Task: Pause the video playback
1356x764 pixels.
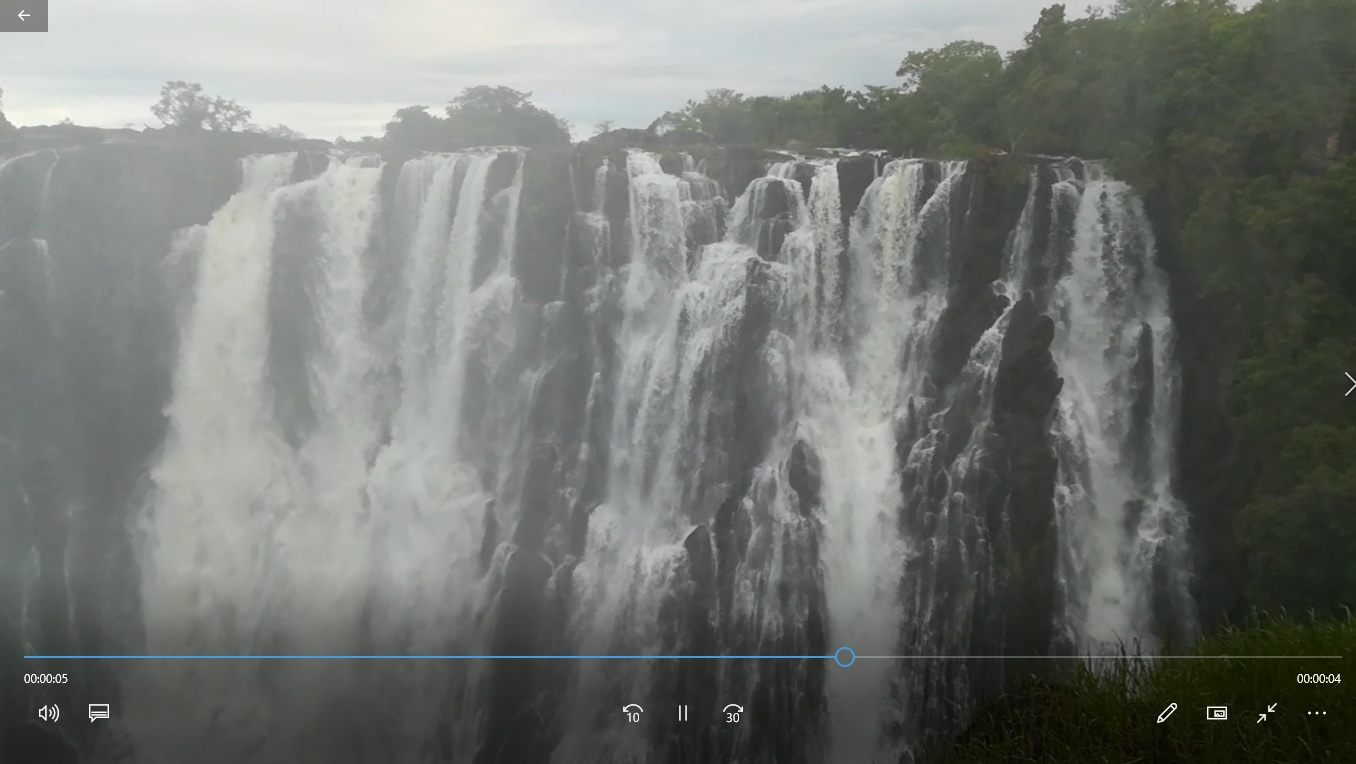Action: [683, 713]
